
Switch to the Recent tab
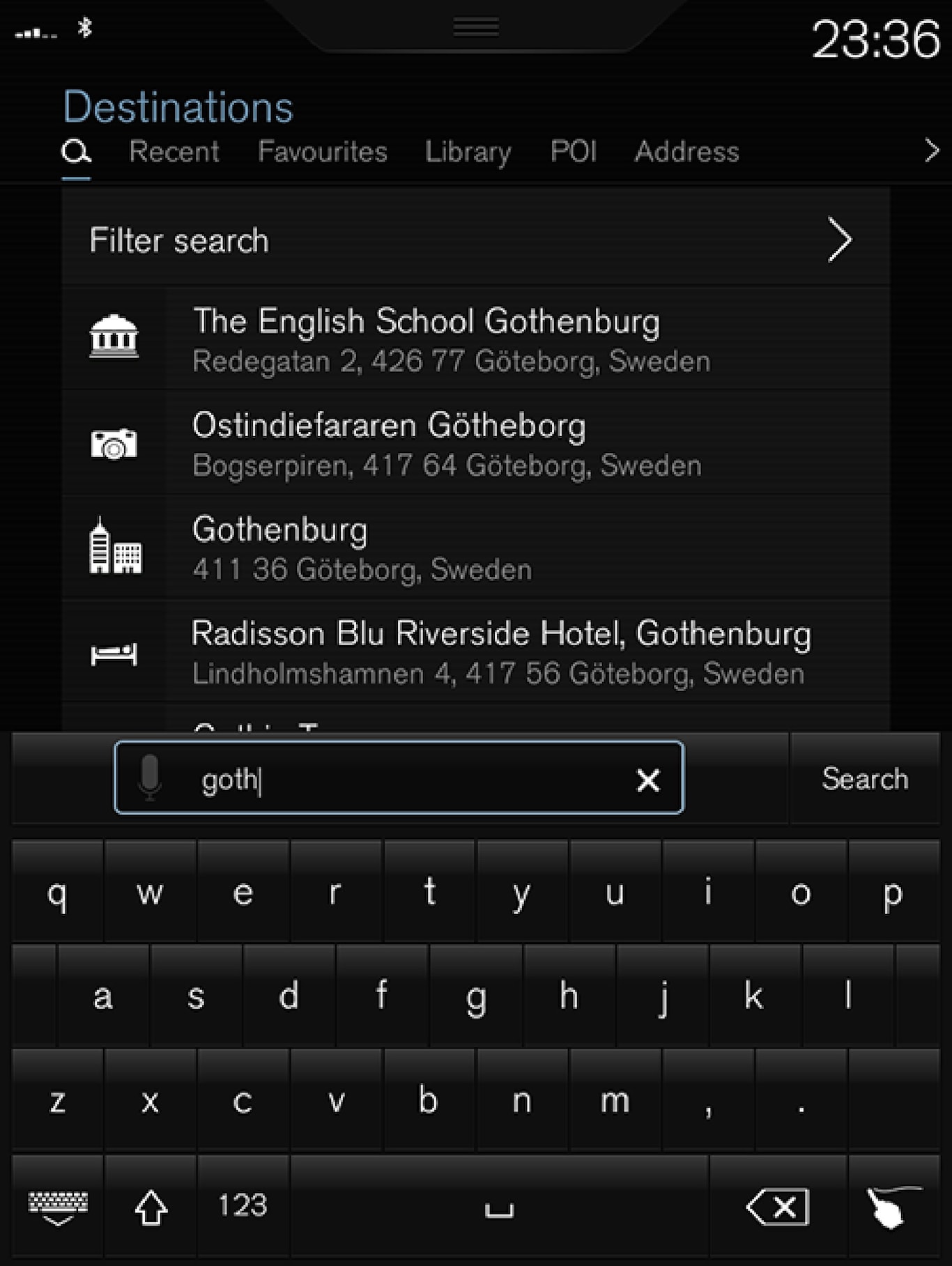tap(174, 151)
